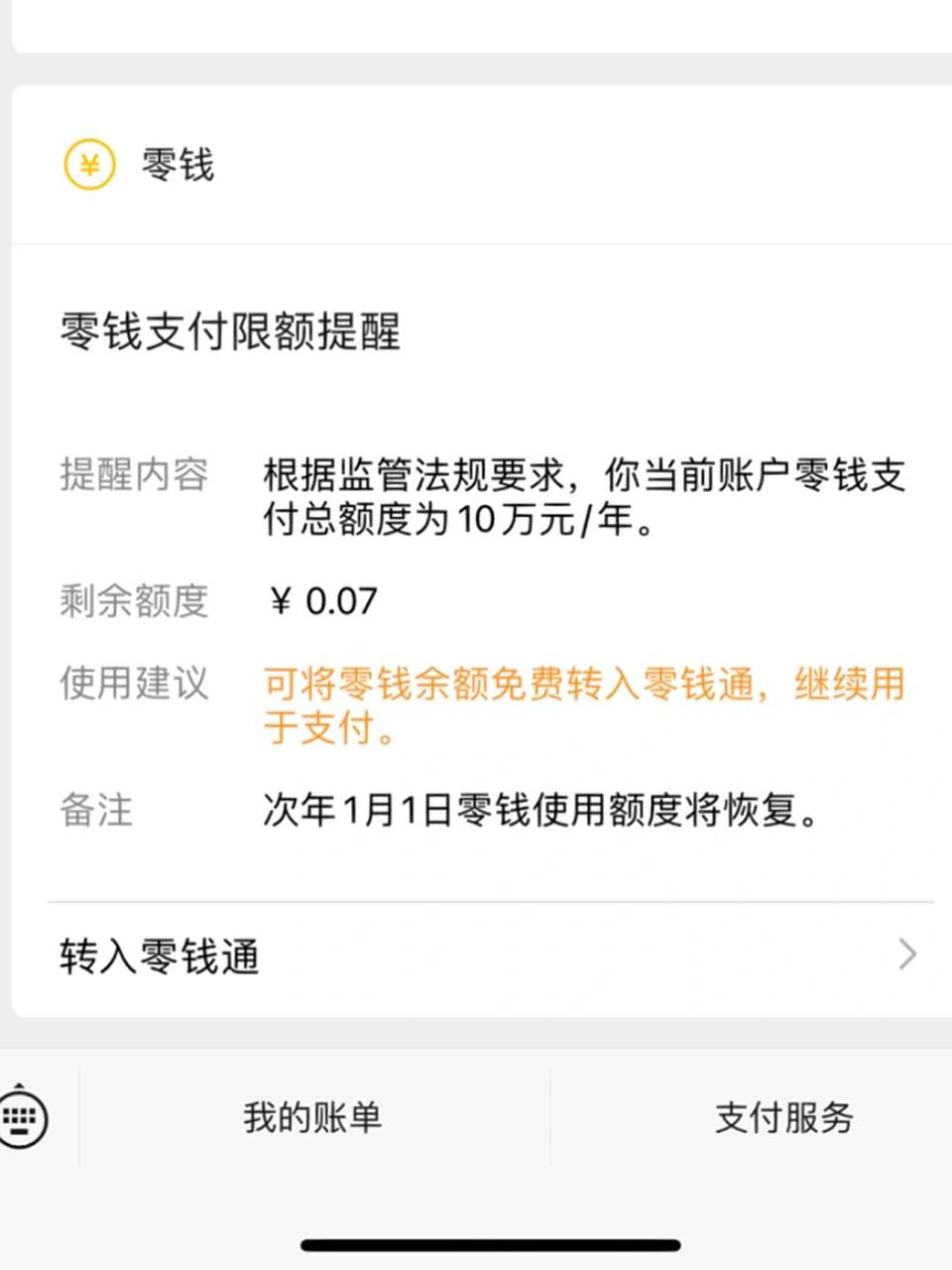Select the yellow currency symbol icon
Screen dimensions: 952x1270
(x=89, y=164)
